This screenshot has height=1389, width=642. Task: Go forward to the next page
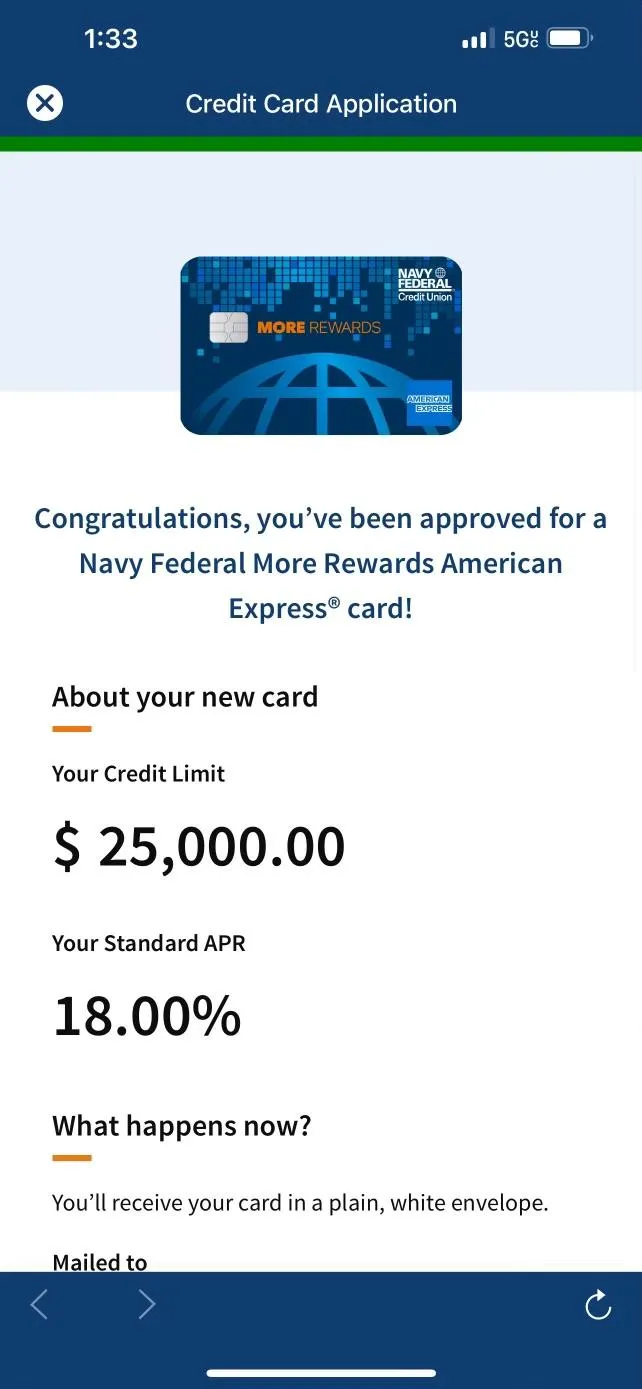tap(147, 1304)
